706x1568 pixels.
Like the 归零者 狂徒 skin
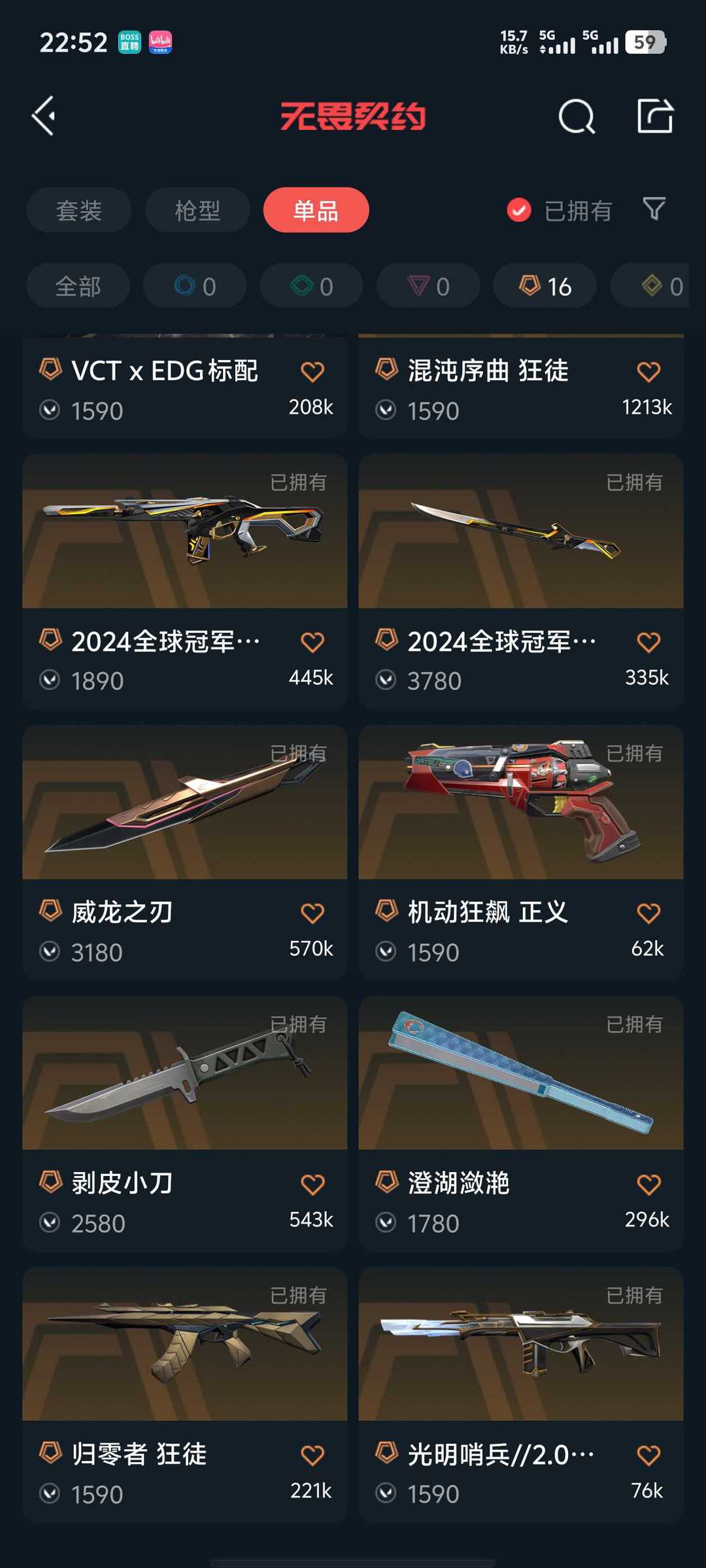[312, 1454]
